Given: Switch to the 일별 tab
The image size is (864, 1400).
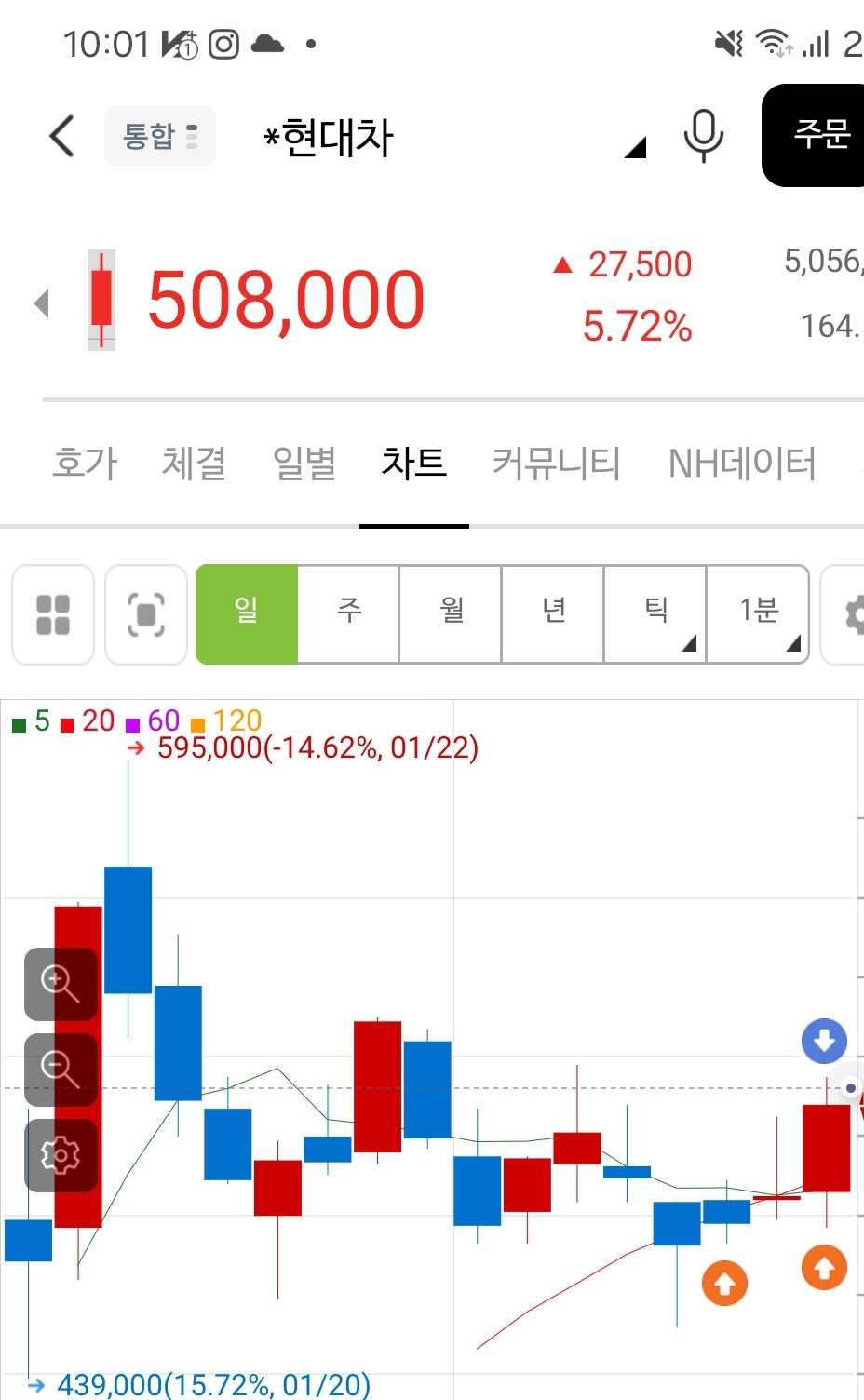Looking at the screenshot, I should 304,463.
